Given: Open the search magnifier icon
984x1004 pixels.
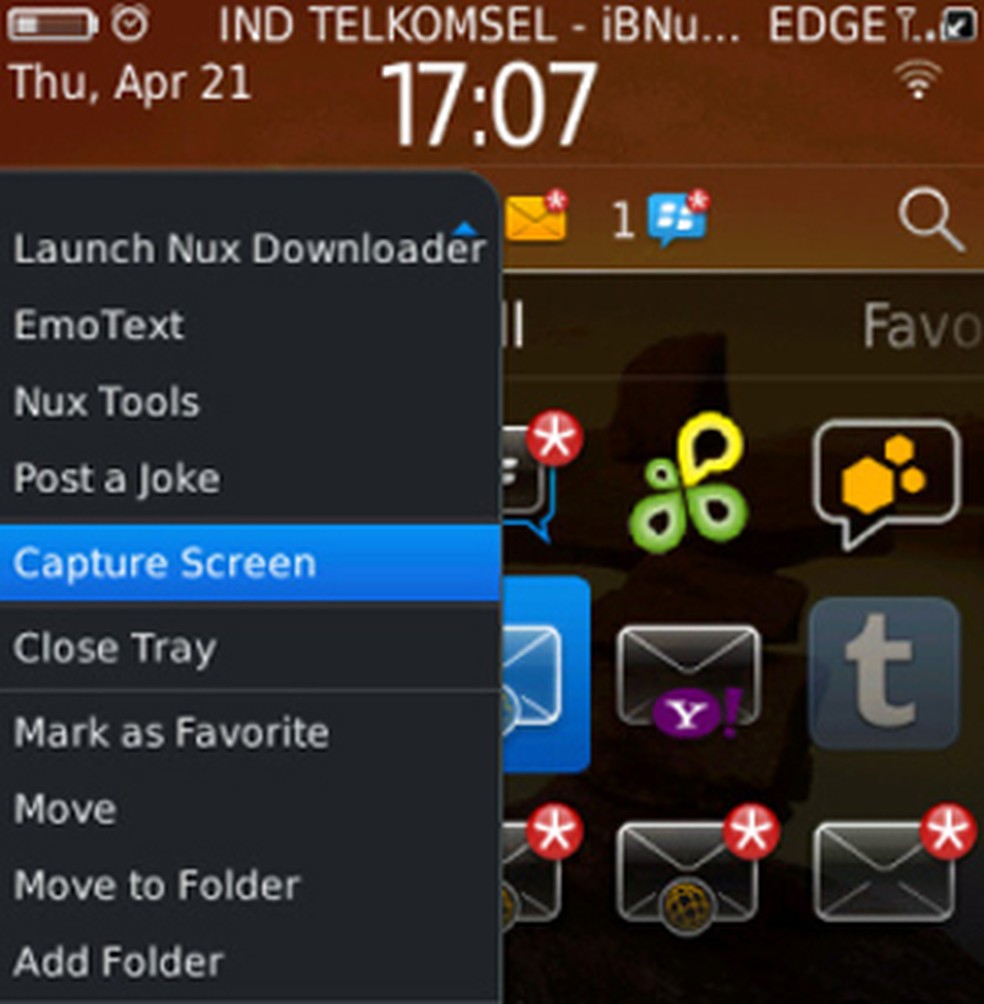Looking at the screenshot, I should pyautogui.click(x=930, y=221).
